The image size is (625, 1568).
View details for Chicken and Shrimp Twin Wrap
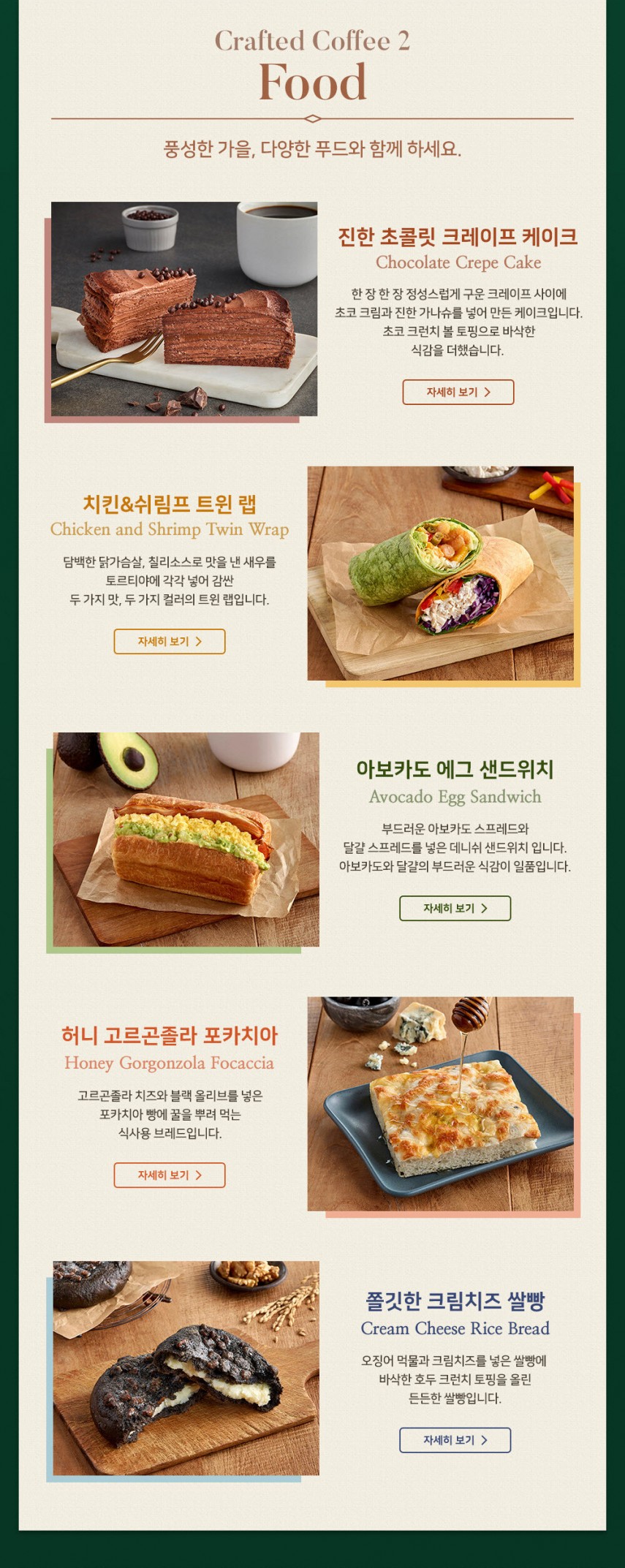[169, 641]
